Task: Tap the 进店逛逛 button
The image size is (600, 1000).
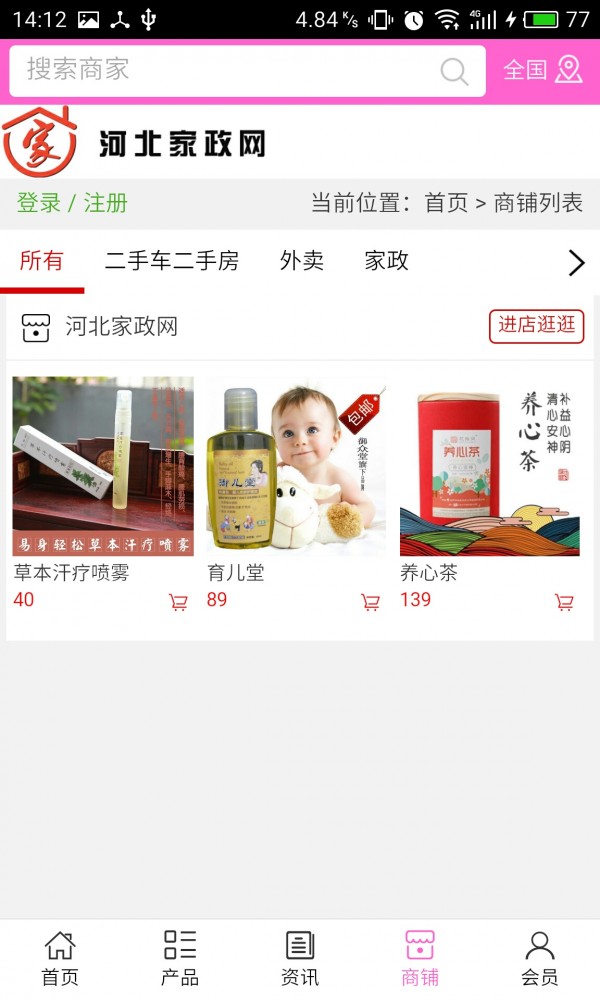Action: pos(536,326)
